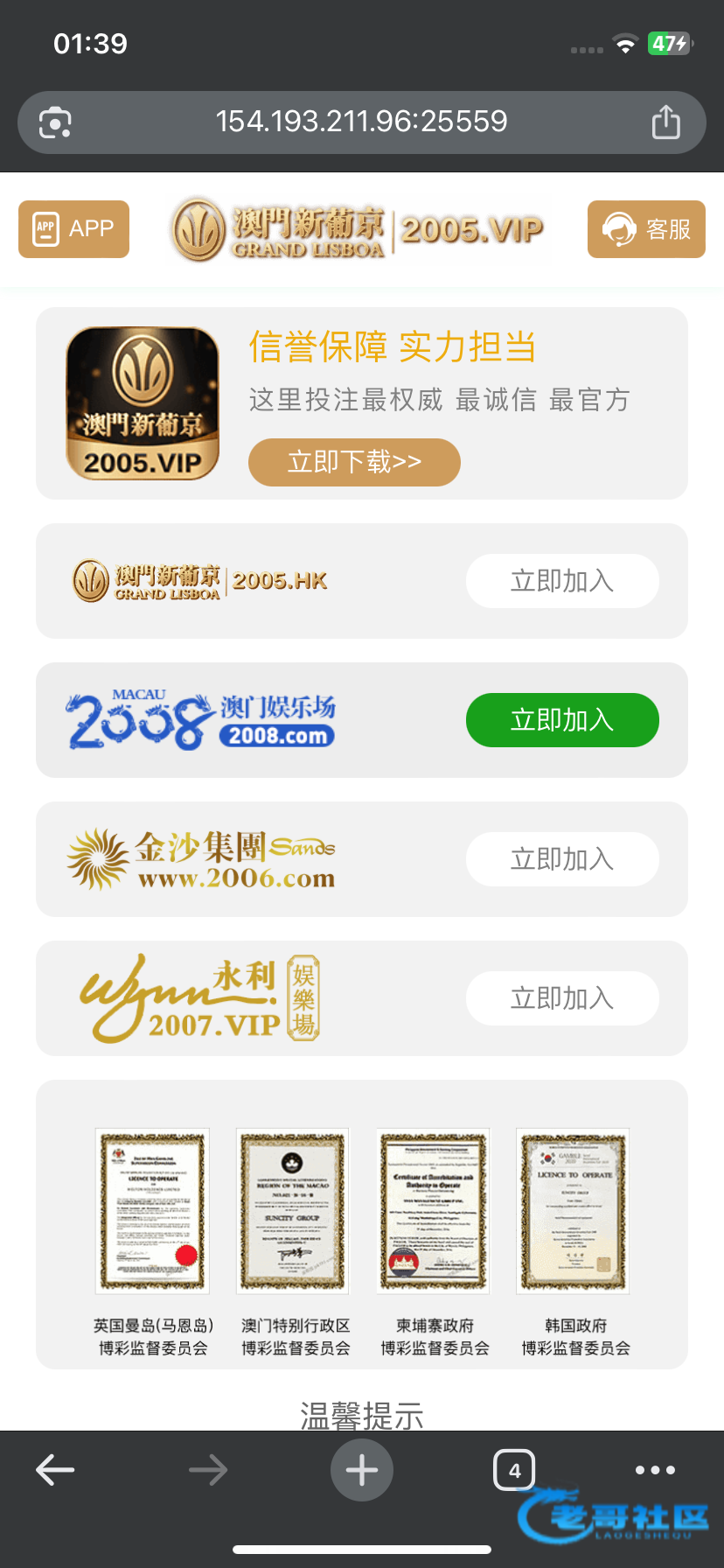This screenshot has height=1568, width=724.
Task: Open the camera scan icon in address bar
Action: [55, 122]
